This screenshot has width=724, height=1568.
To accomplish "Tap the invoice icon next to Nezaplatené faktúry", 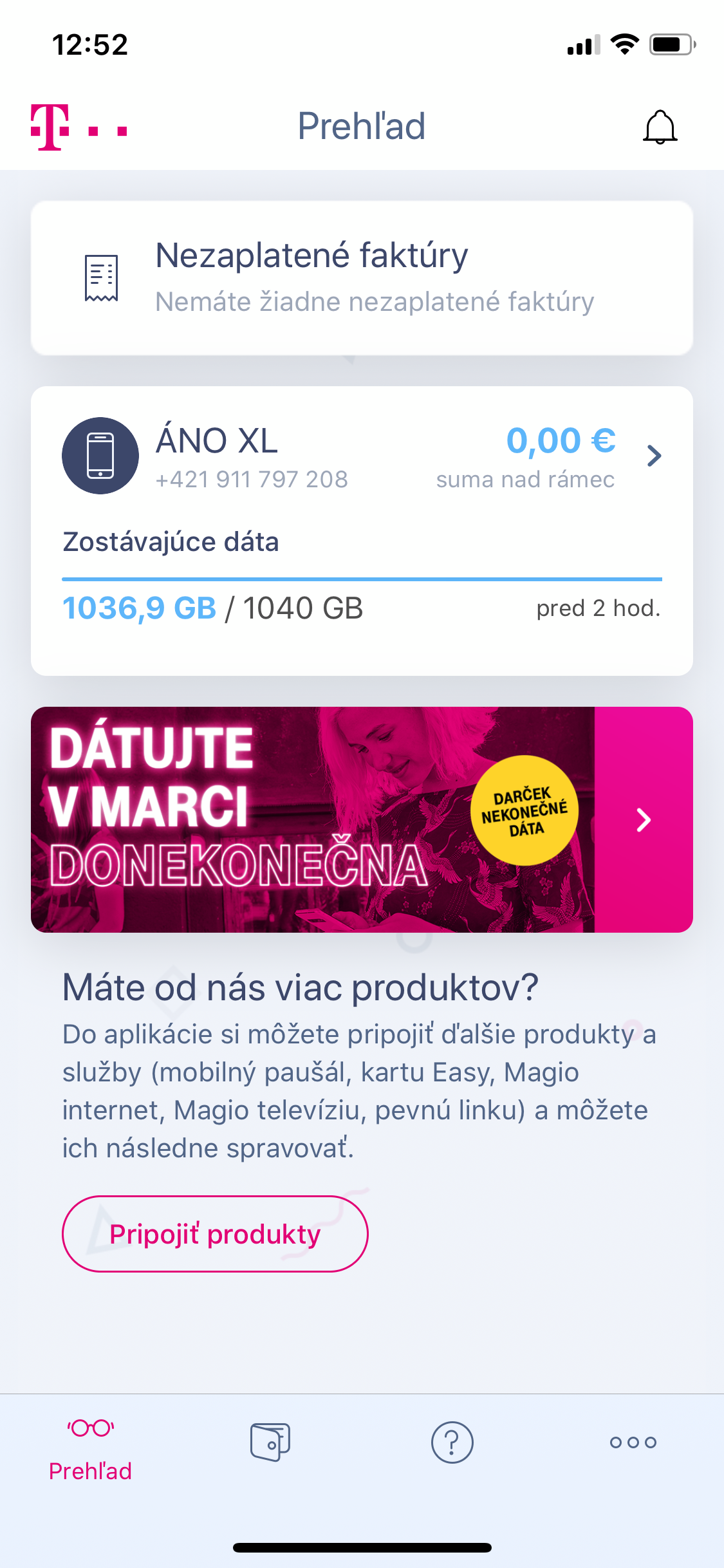I will 100,278.
